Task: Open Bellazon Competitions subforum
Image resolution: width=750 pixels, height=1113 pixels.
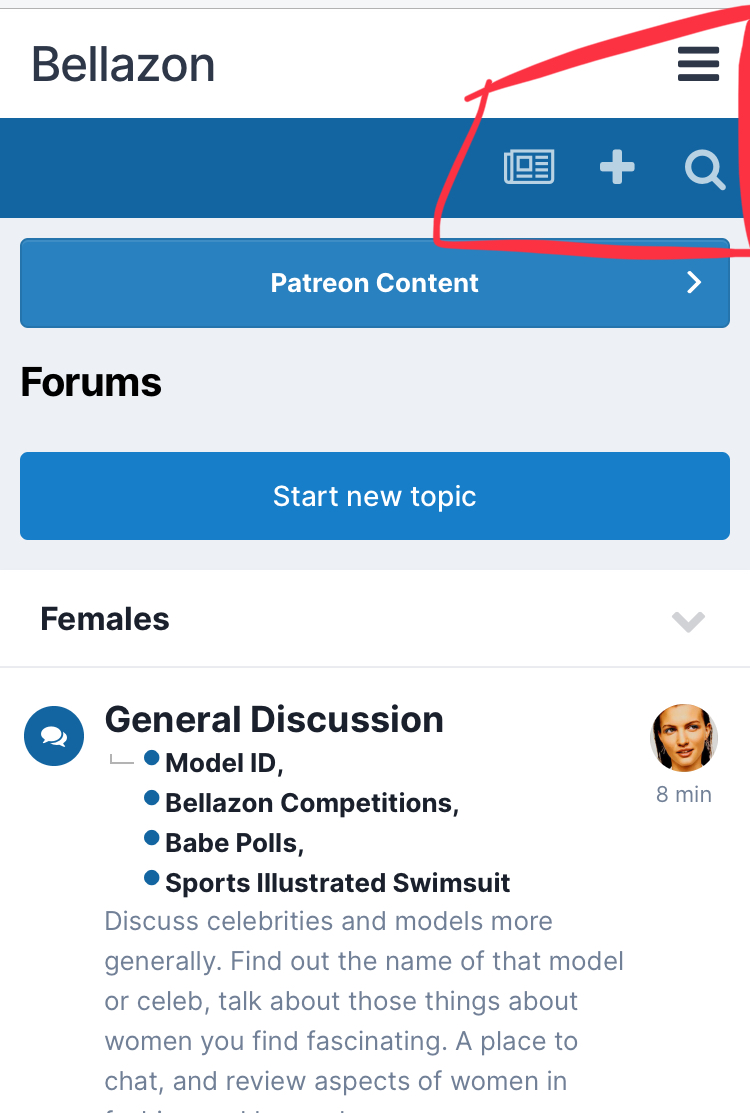Action: coord(310,803)
